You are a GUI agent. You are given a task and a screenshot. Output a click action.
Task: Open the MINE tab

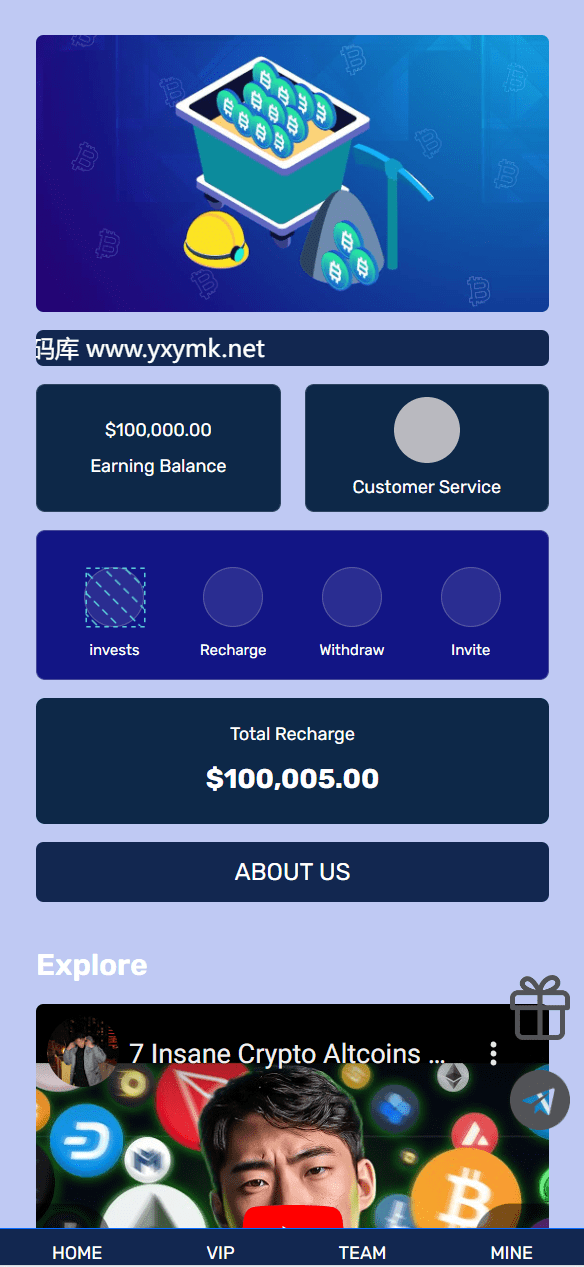511,1253
